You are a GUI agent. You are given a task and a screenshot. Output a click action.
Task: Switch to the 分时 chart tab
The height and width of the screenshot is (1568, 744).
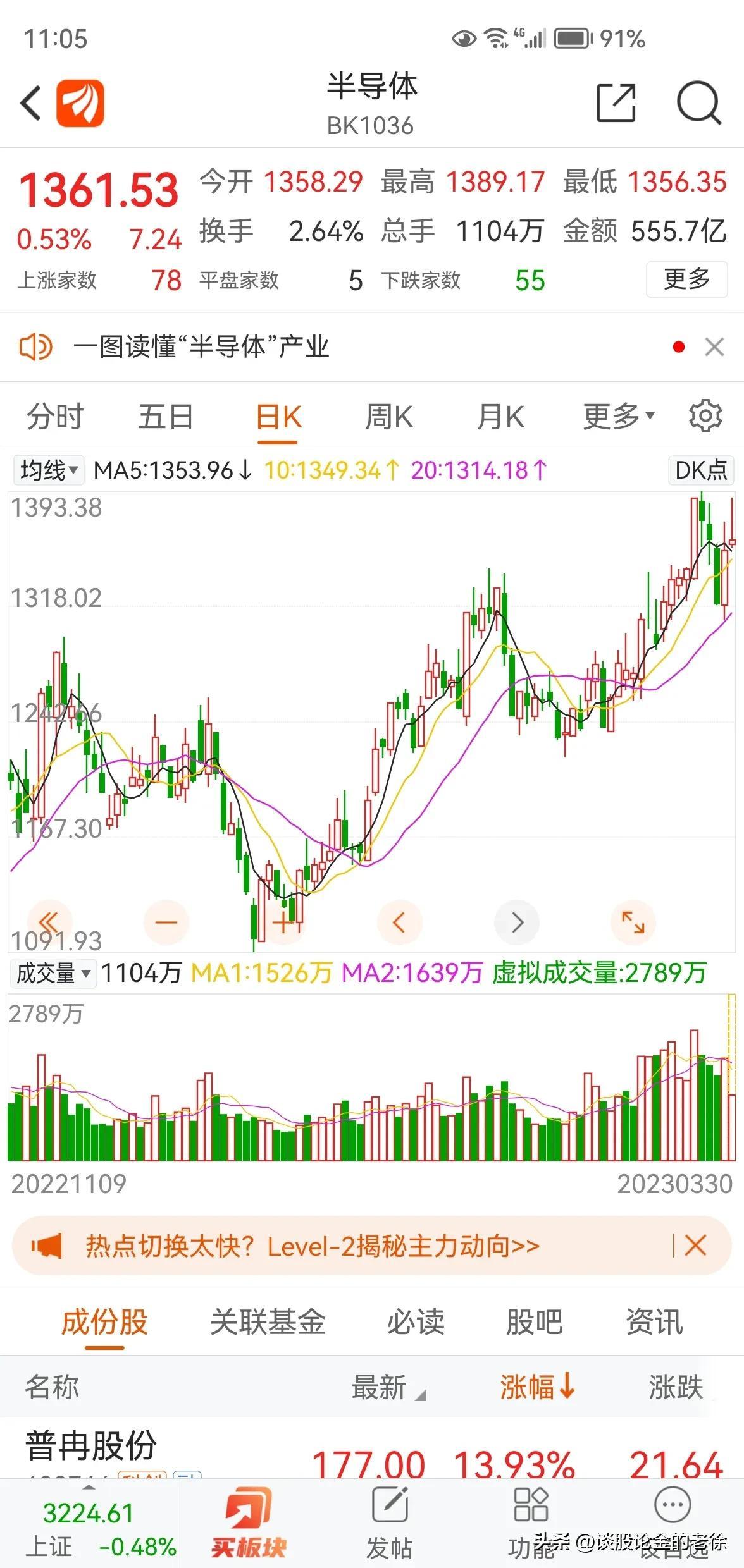[x=55, y=417]
